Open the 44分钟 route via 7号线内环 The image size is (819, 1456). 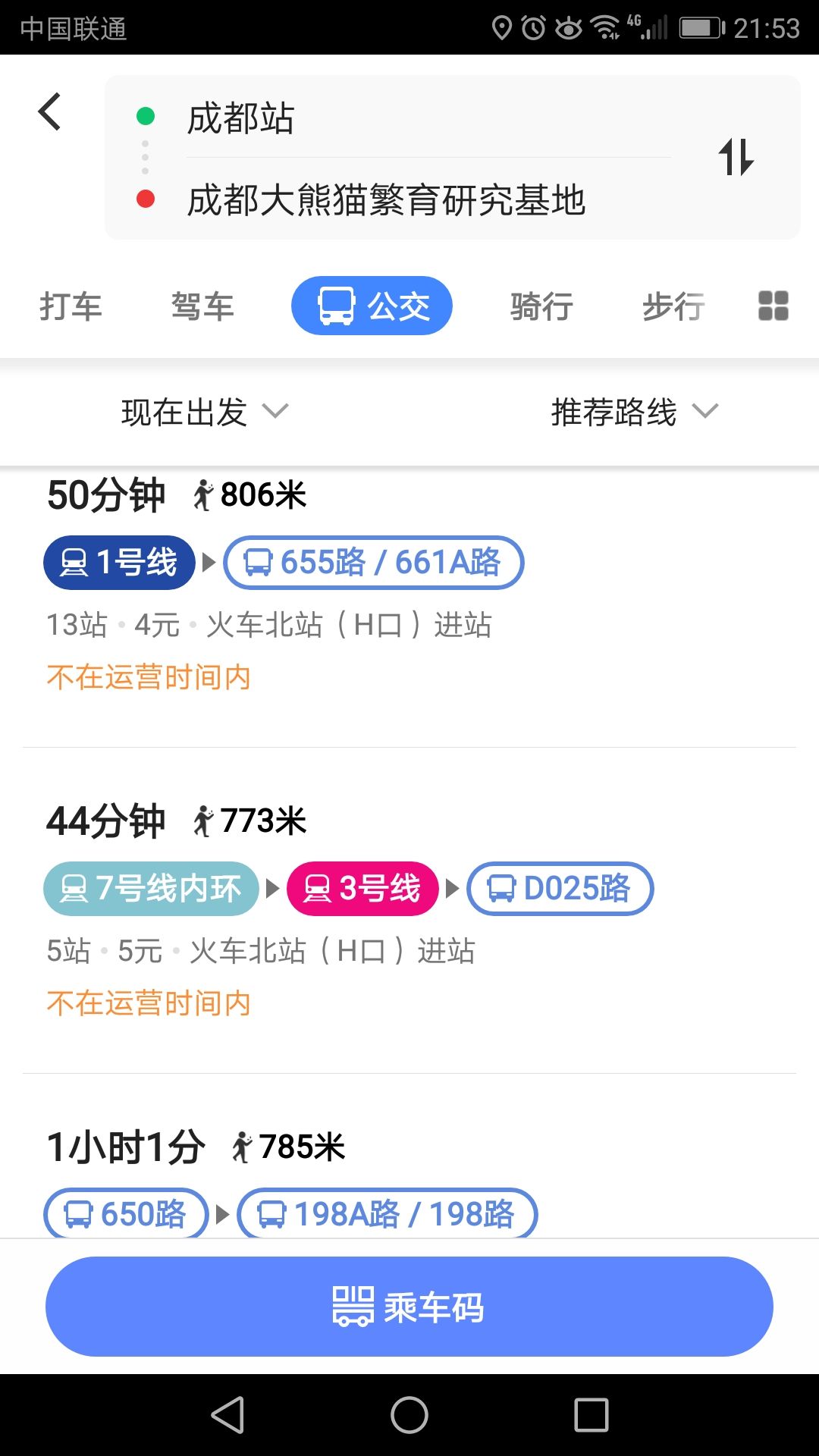click(x=409, y=910)
